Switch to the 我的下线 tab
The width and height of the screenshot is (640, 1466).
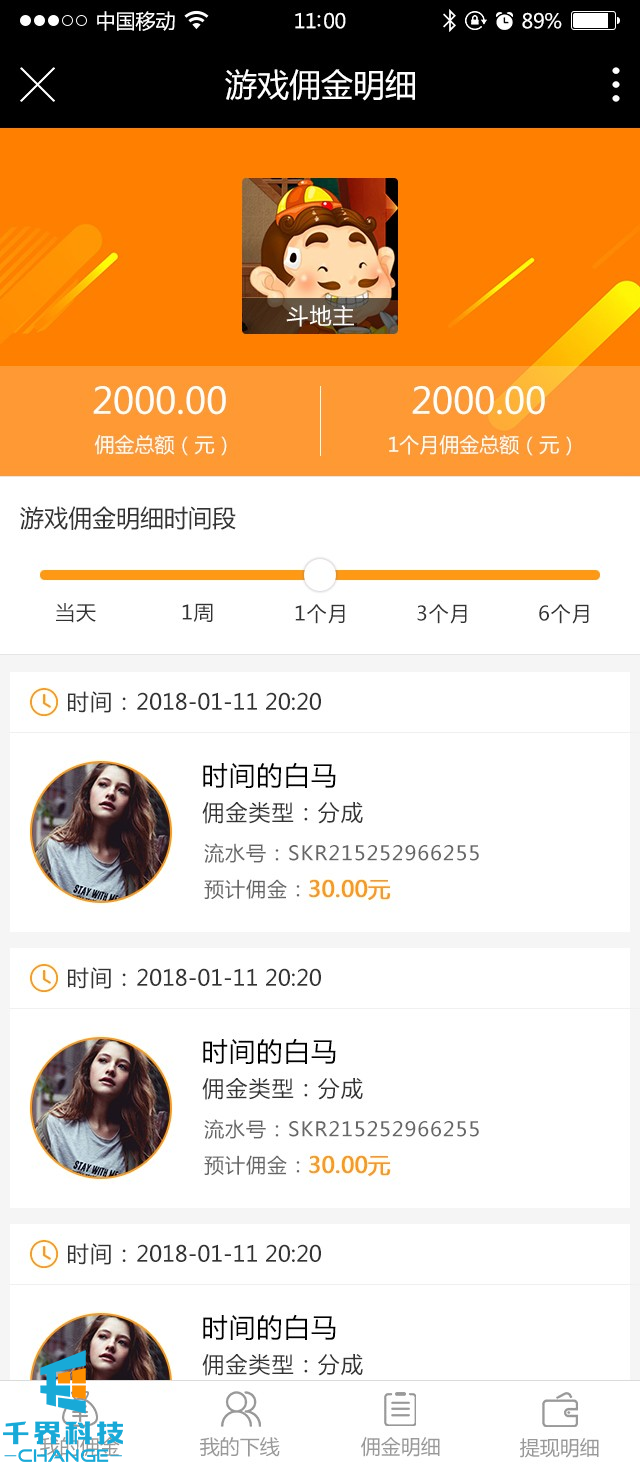(x=240, y=1424)
